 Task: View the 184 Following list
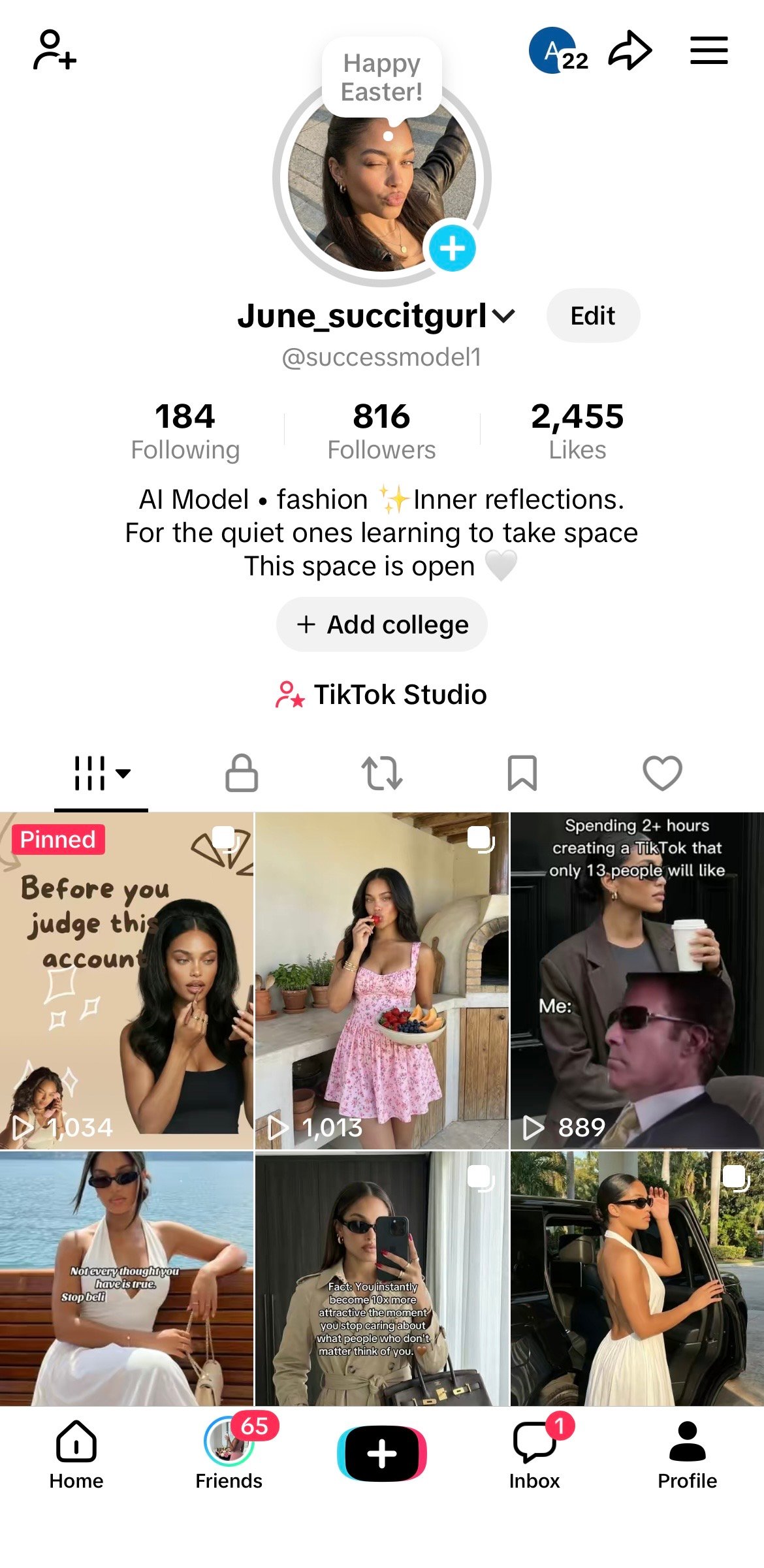tap(185, 431)
